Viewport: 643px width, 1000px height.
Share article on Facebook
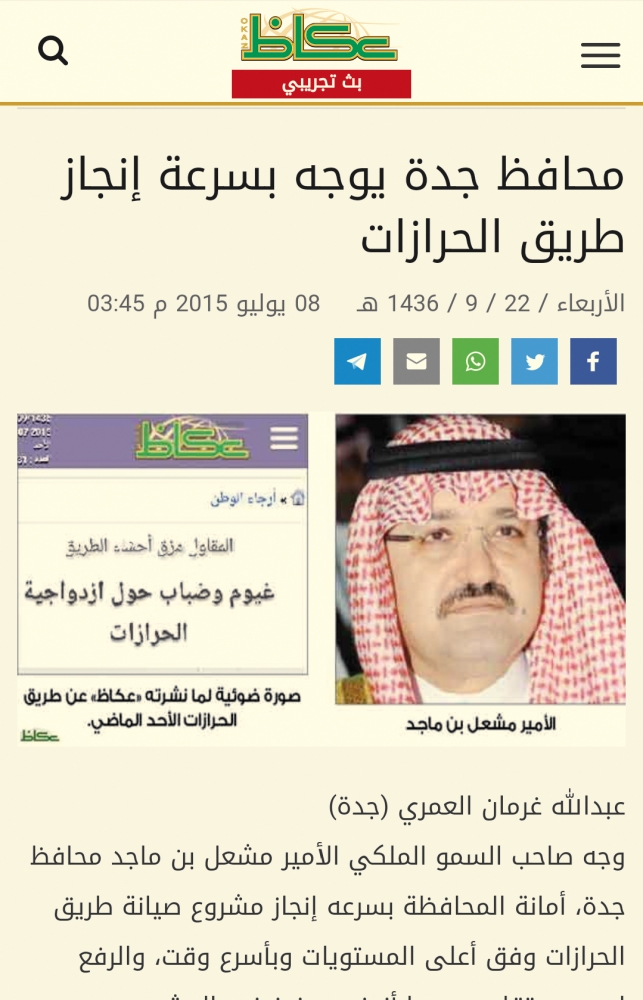pos(593,361)
